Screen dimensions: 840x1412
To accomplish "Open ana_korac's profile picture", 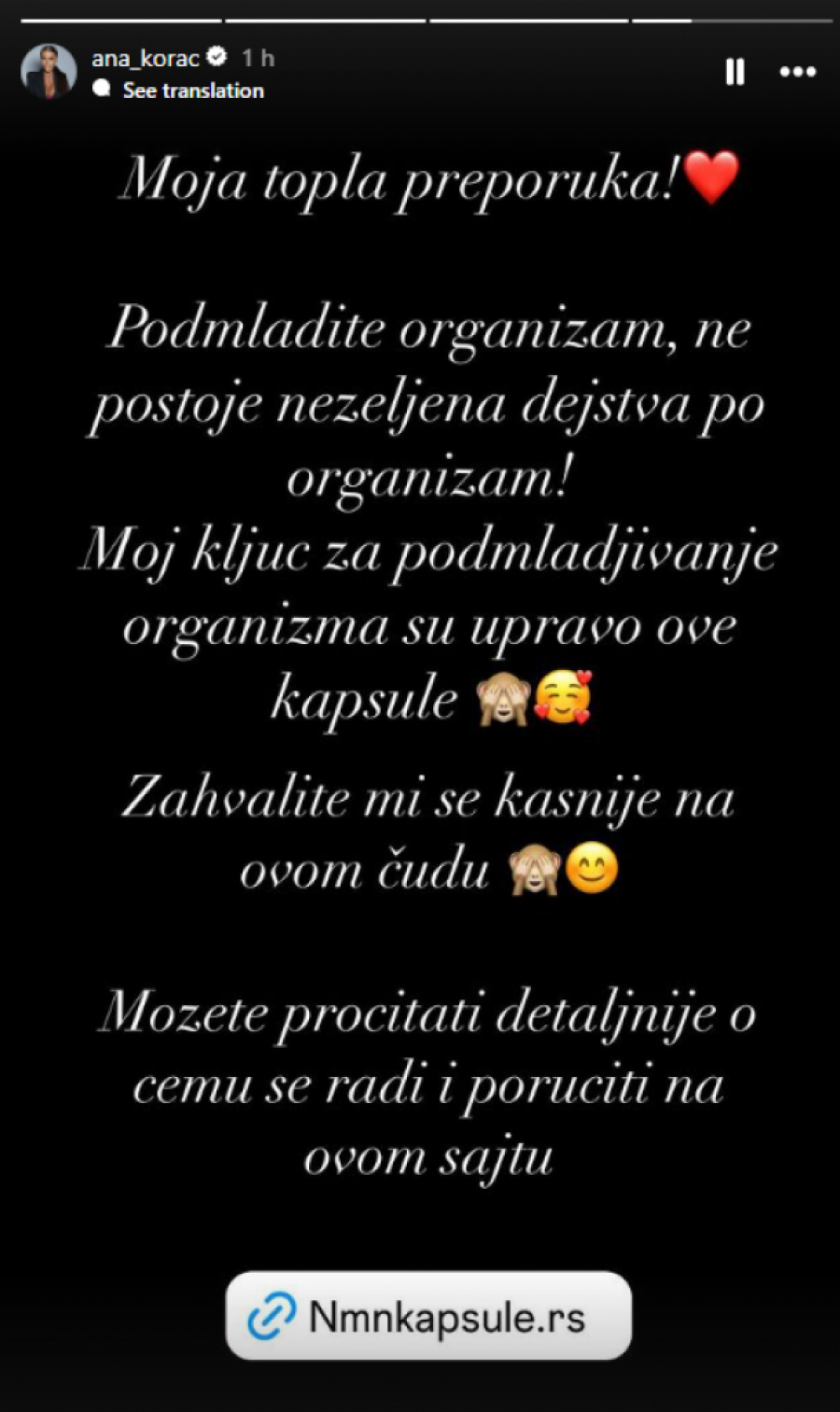I will [x=49, y=72].
